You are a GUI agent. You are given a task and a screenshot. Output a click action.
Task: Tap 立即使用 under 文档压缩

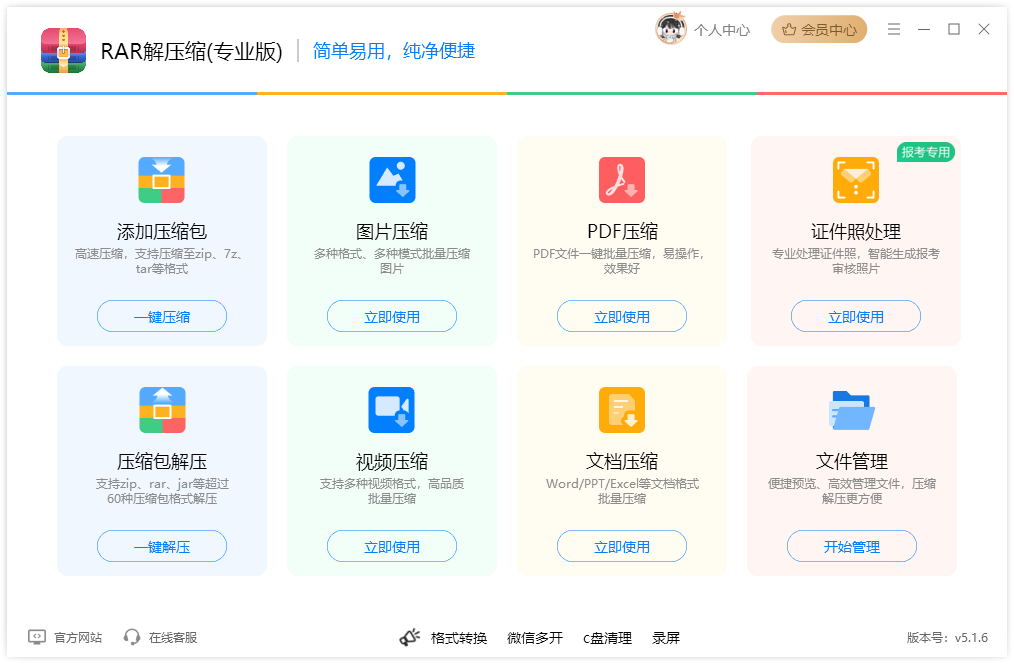(622, 547)
